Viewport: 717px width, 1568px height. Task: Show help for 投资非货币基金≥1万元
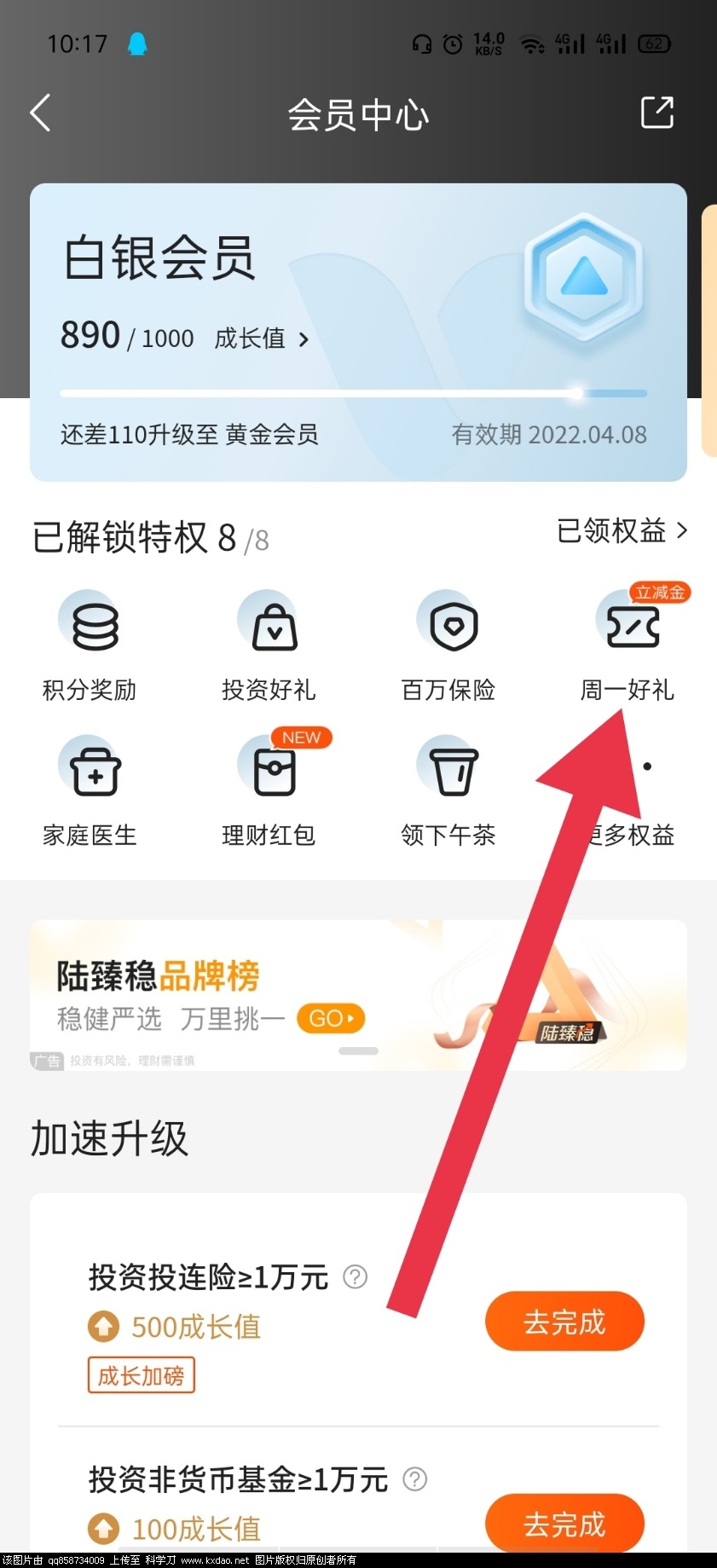coord(414,1478)
